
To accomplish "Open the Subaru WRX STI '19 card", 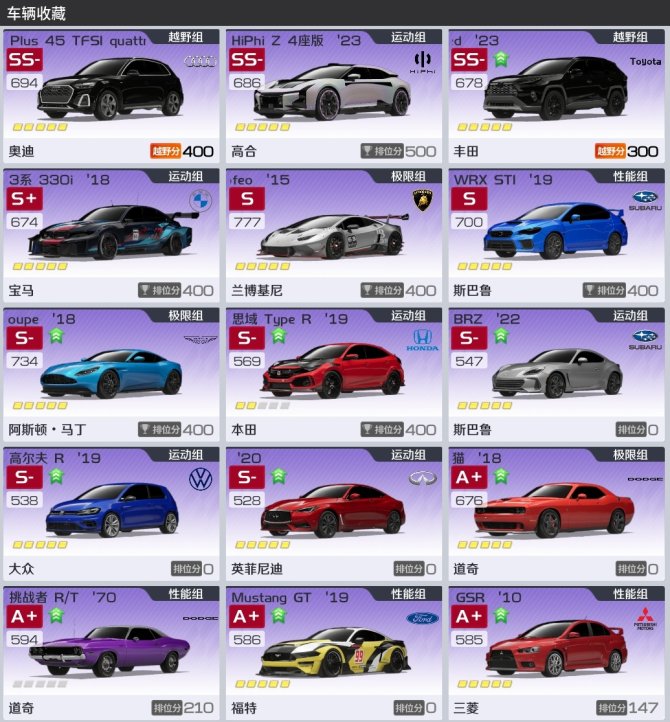I will point(558,234).
